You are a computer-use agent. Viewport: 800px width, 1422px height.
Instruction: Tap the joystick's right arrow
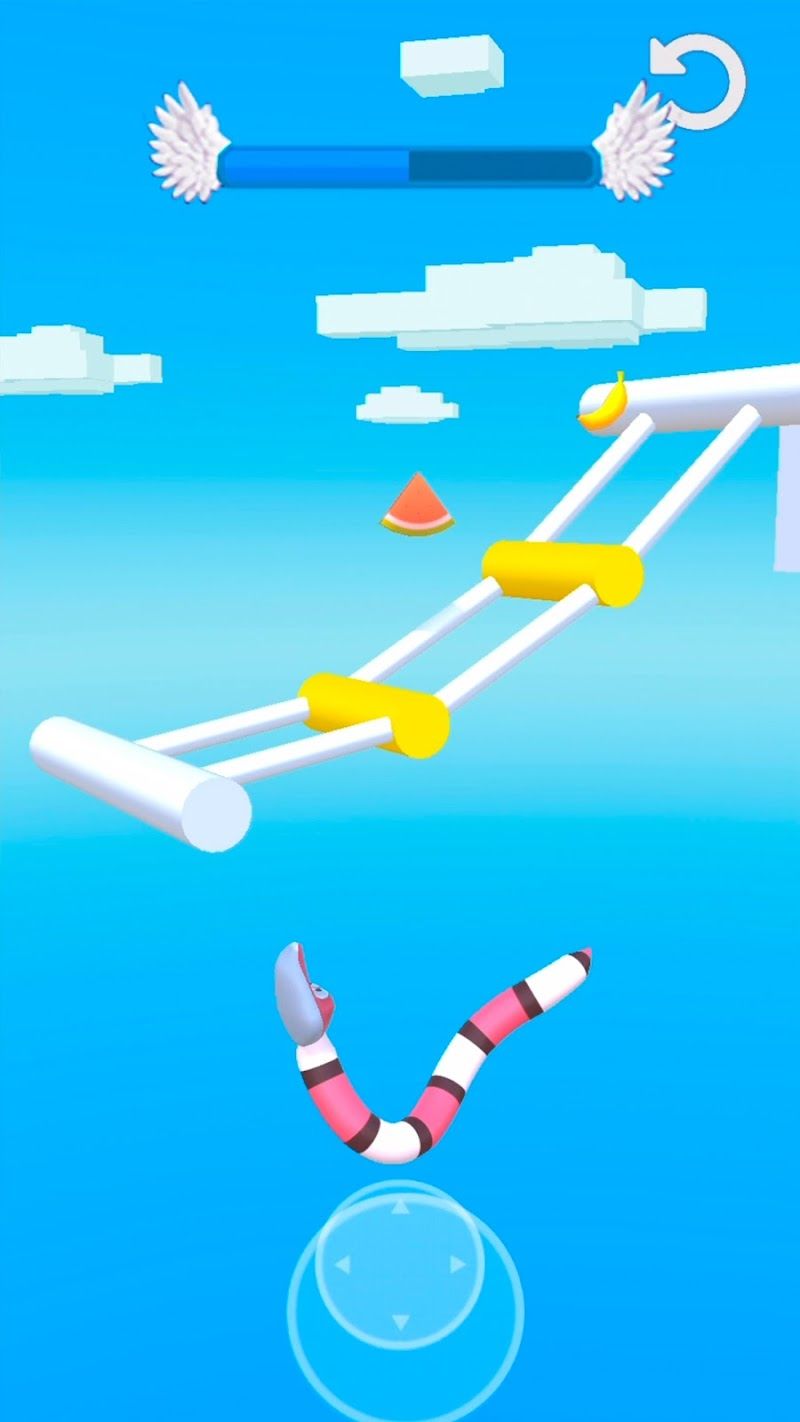point(459,1265)
